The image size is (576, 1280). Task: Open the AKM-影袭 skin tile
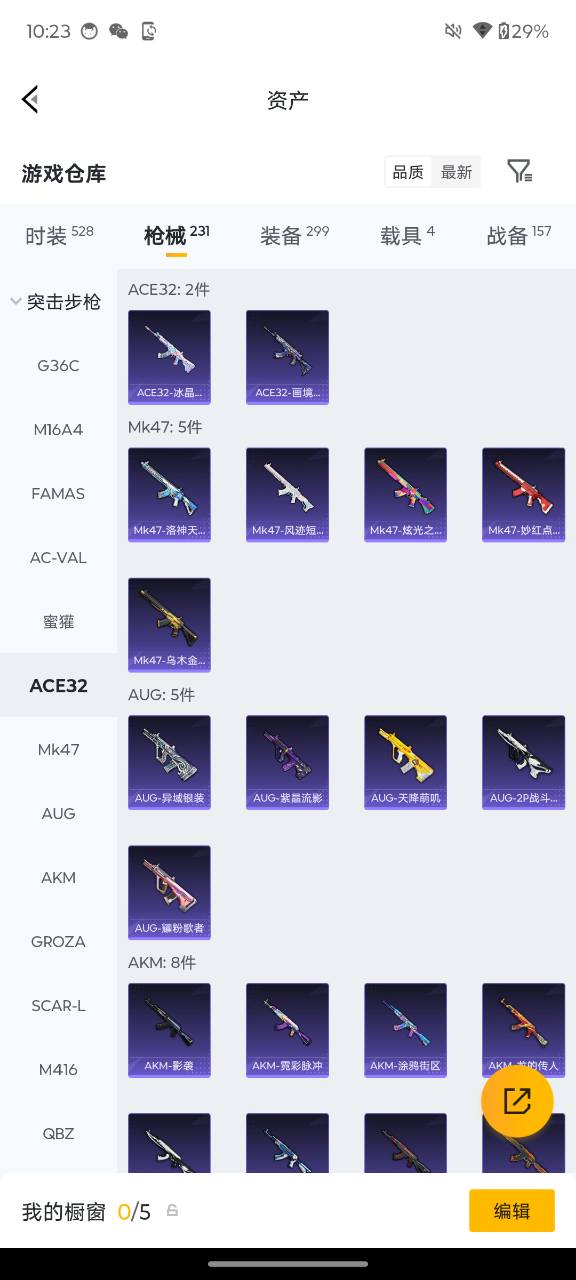coord(169,1030)
